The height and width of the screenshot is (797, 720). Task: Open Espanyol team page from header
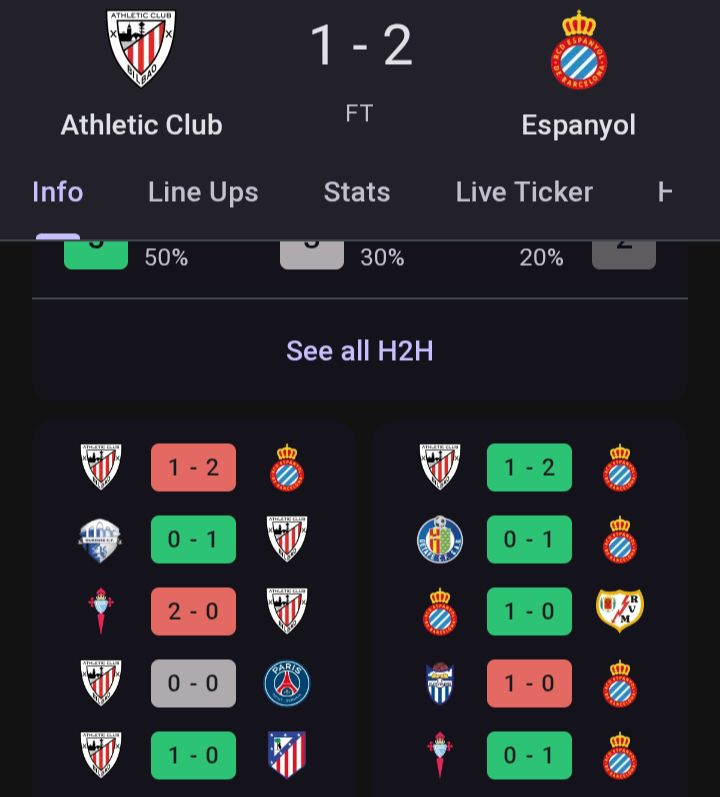click(579, 75)
